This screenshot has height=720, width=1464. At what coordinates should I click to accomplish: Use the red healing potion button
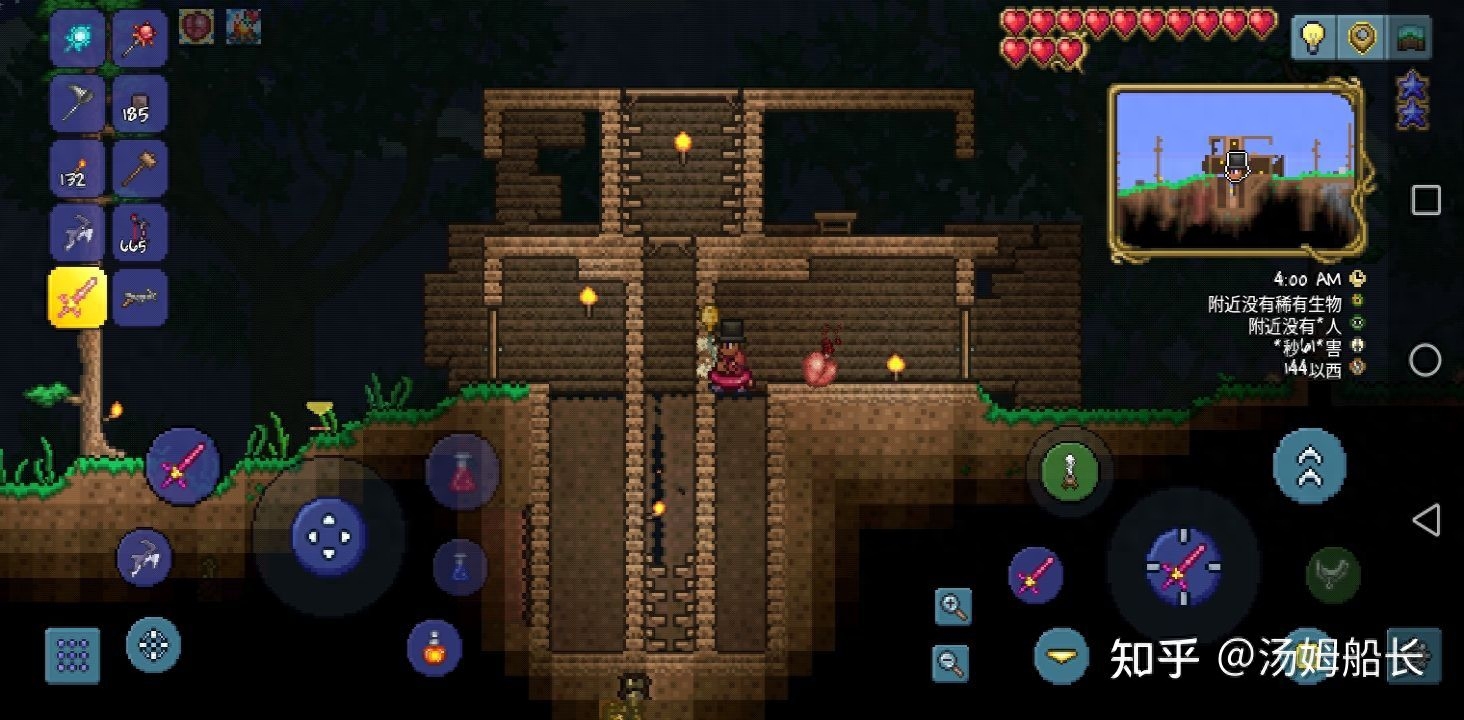tap(462, 472)
